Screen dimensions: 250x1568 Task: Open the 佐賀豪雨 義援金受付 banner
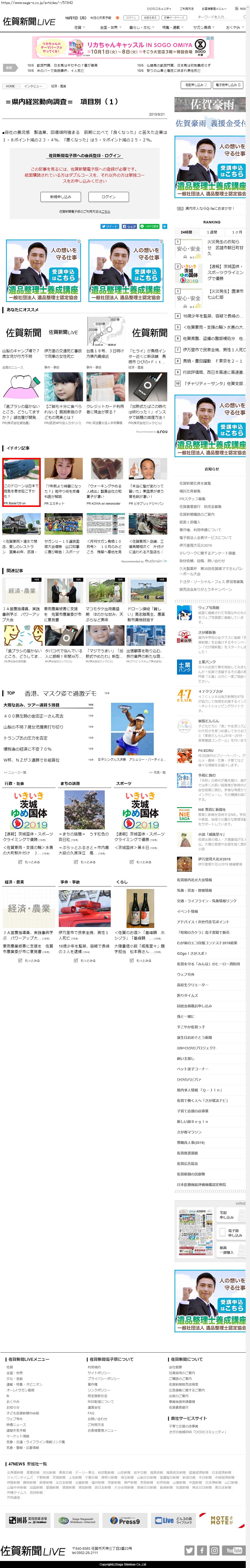pos(210,123)
